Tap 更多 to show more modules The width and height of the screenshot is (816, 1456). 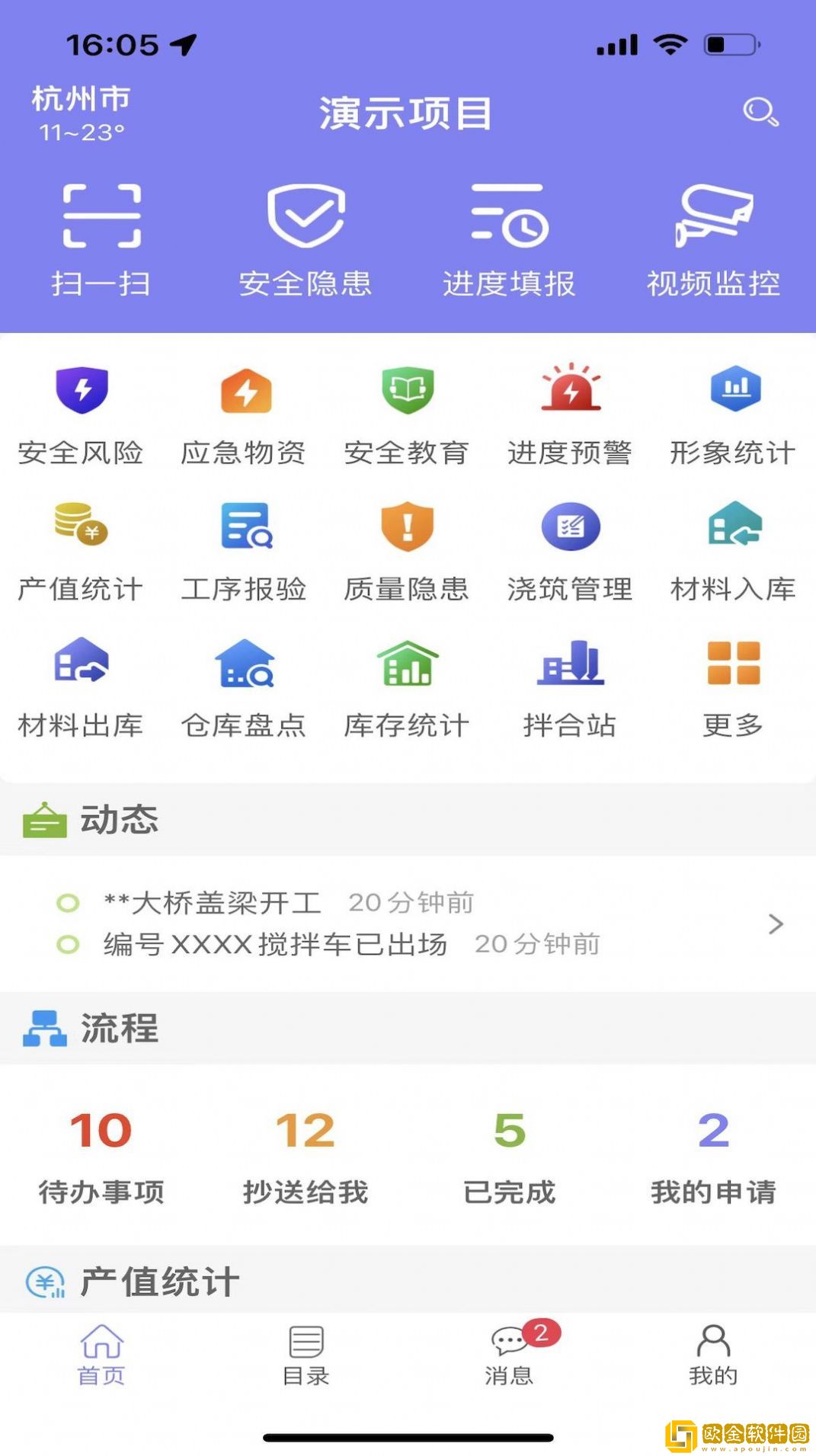click(x=732, y=686)
